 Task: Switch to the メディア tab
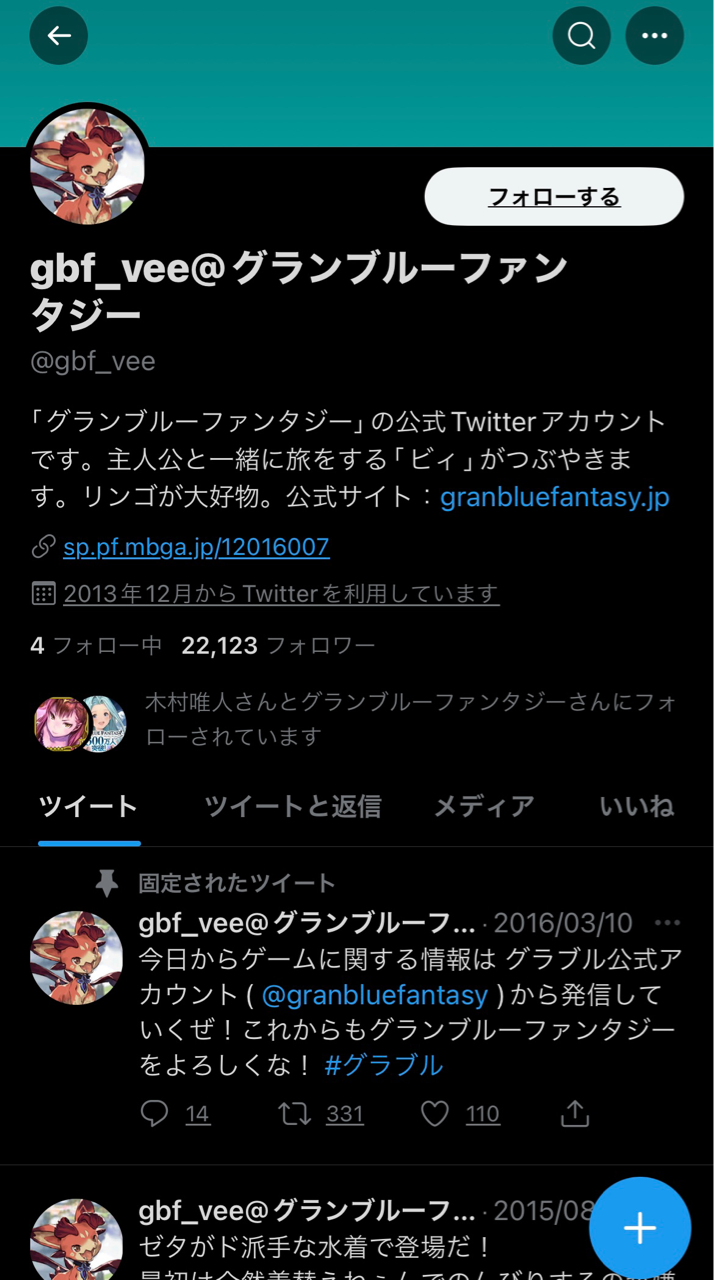484,807
